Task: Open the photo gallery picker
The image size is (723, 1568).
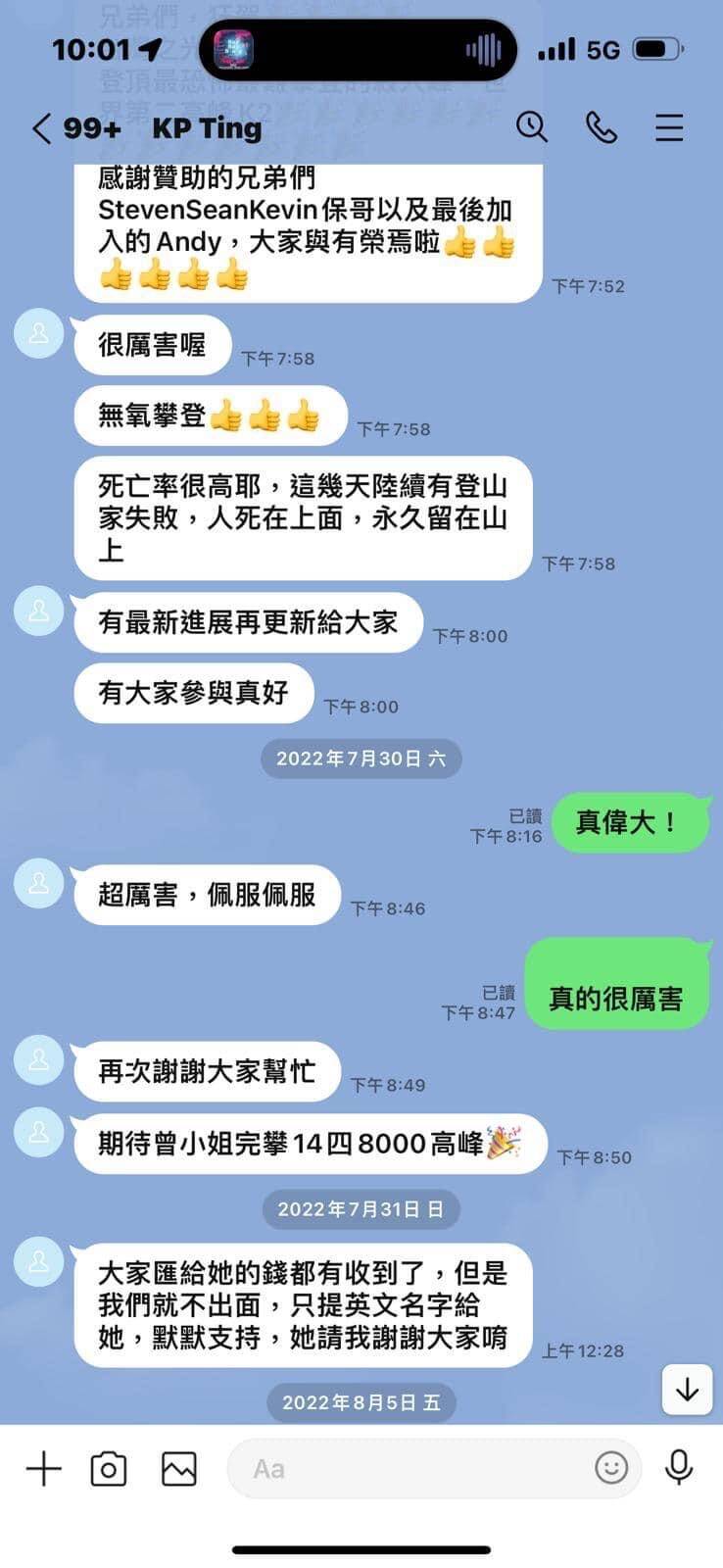Action: pos(179,1468)
